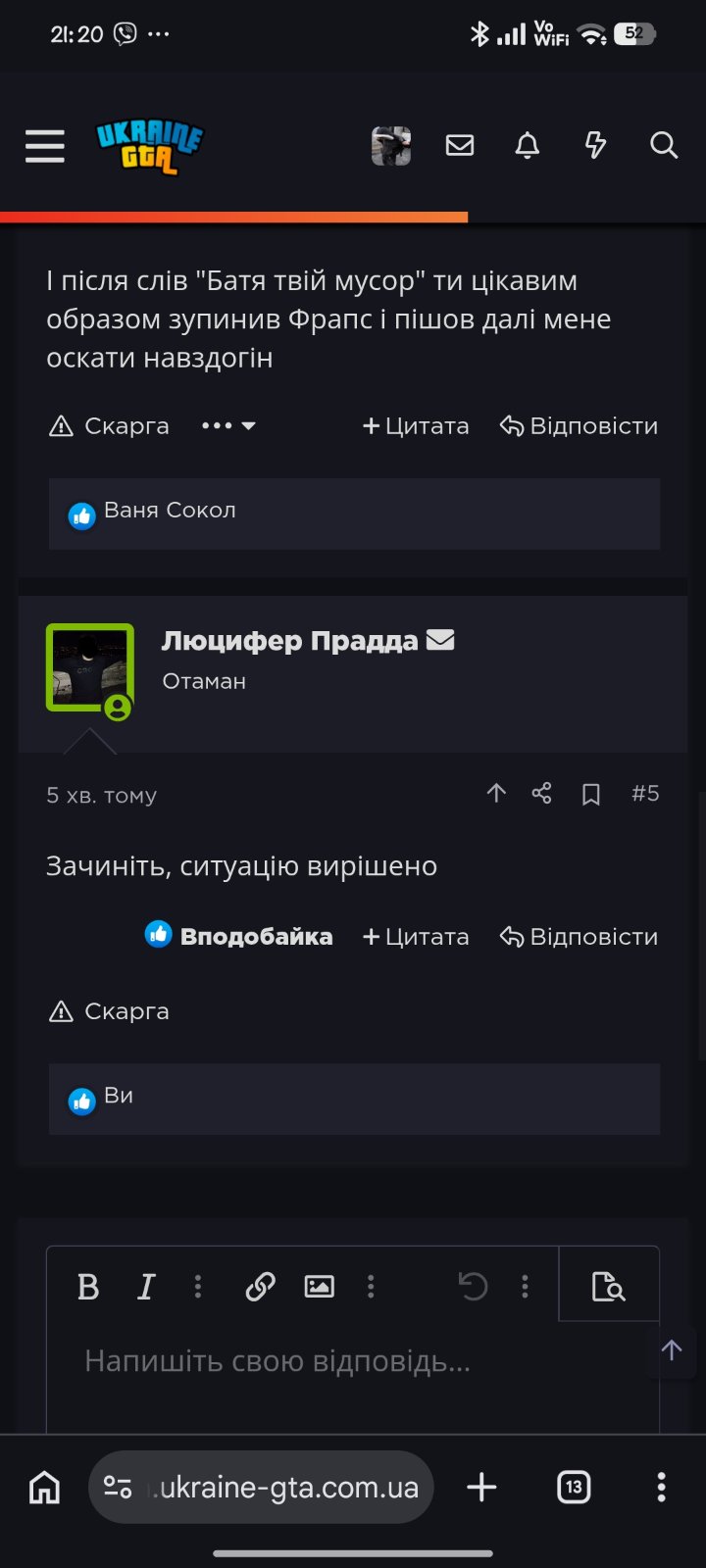Toggle Вподобайка on Люцифер Прадда's post
Image resolution: width=706 pixels, height=1568 pixels.
pos(239,936)
